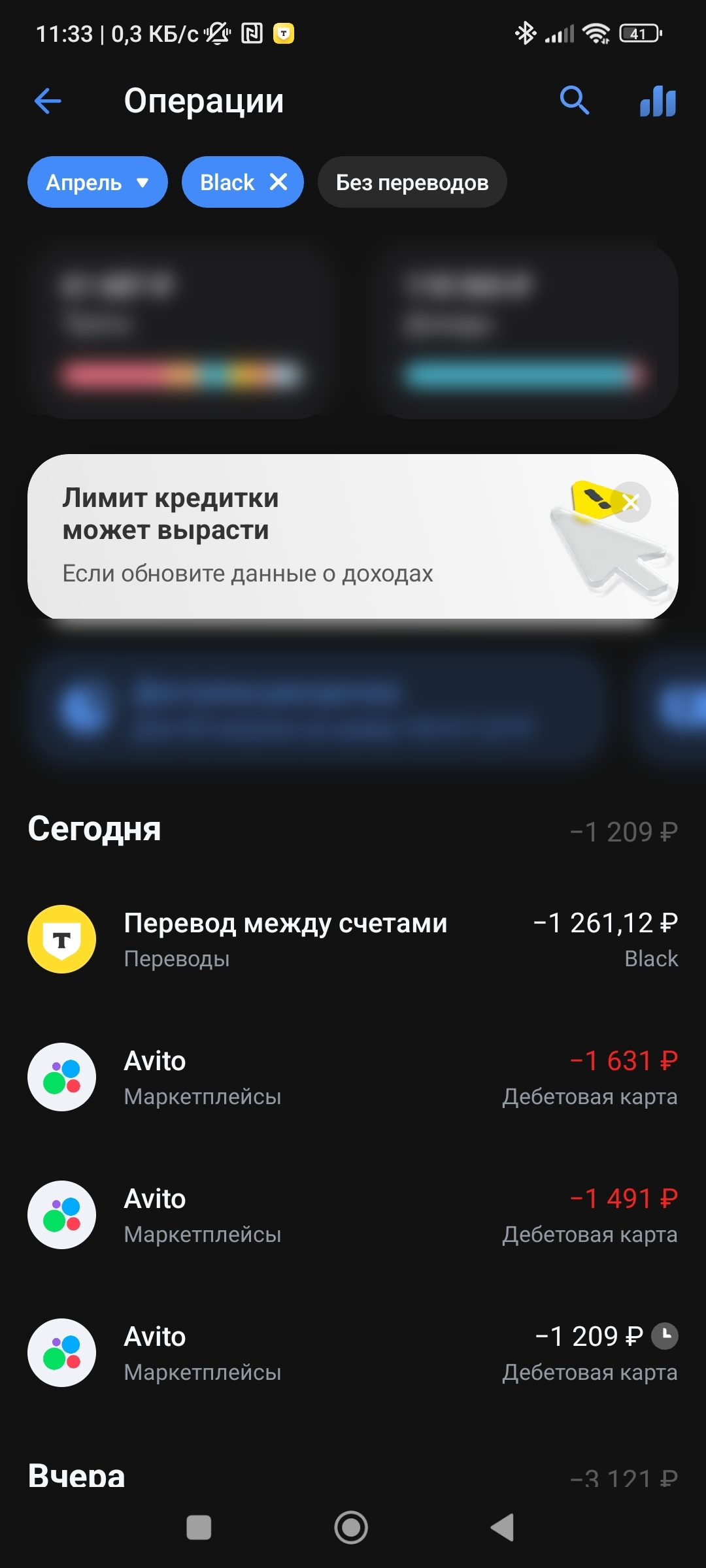706x1568 pixels.
Task: Open the spending statistics chart icon
Action: coord(658,101)
